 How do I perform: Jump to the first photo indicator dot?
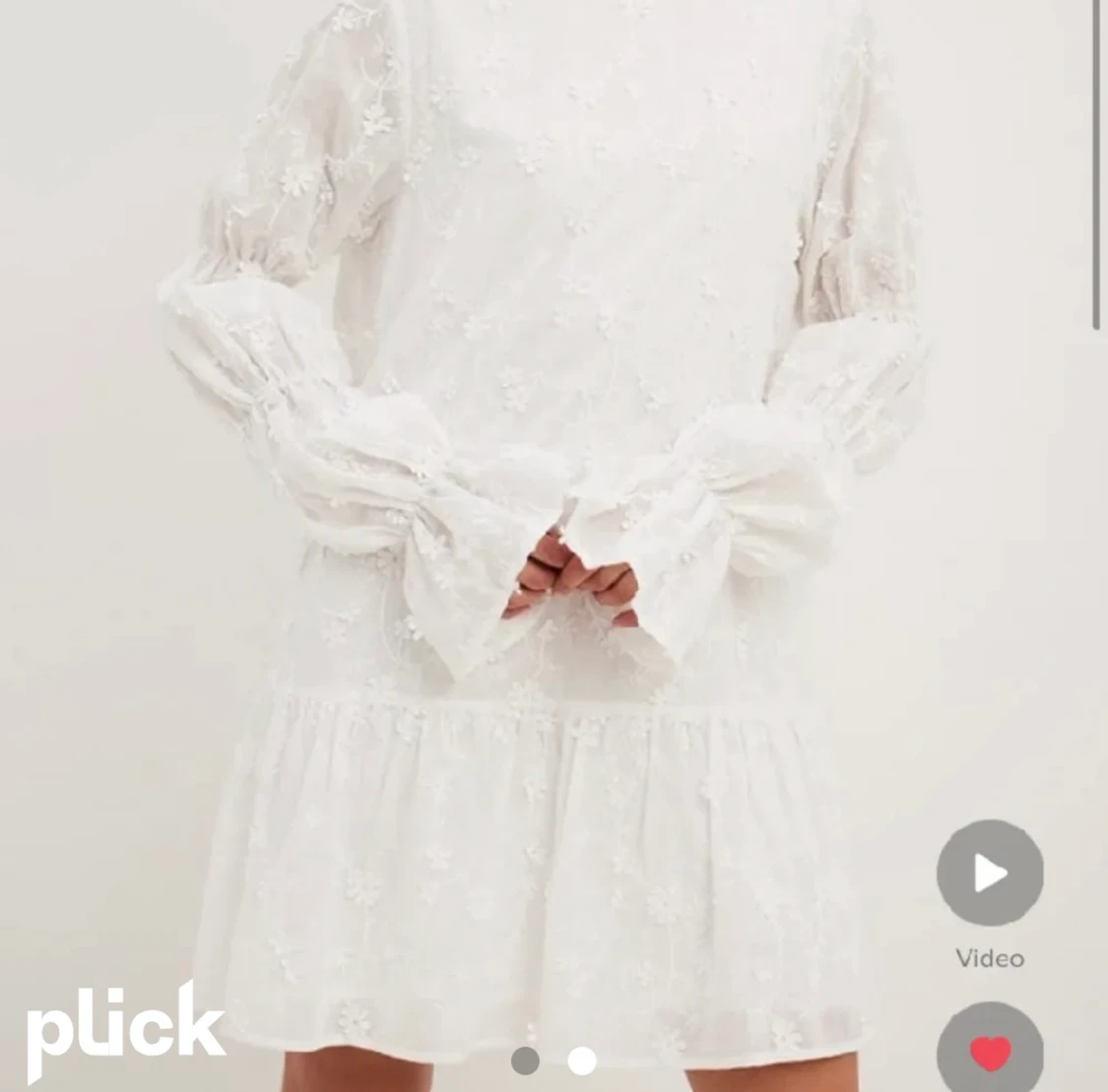coord(526,1060)
